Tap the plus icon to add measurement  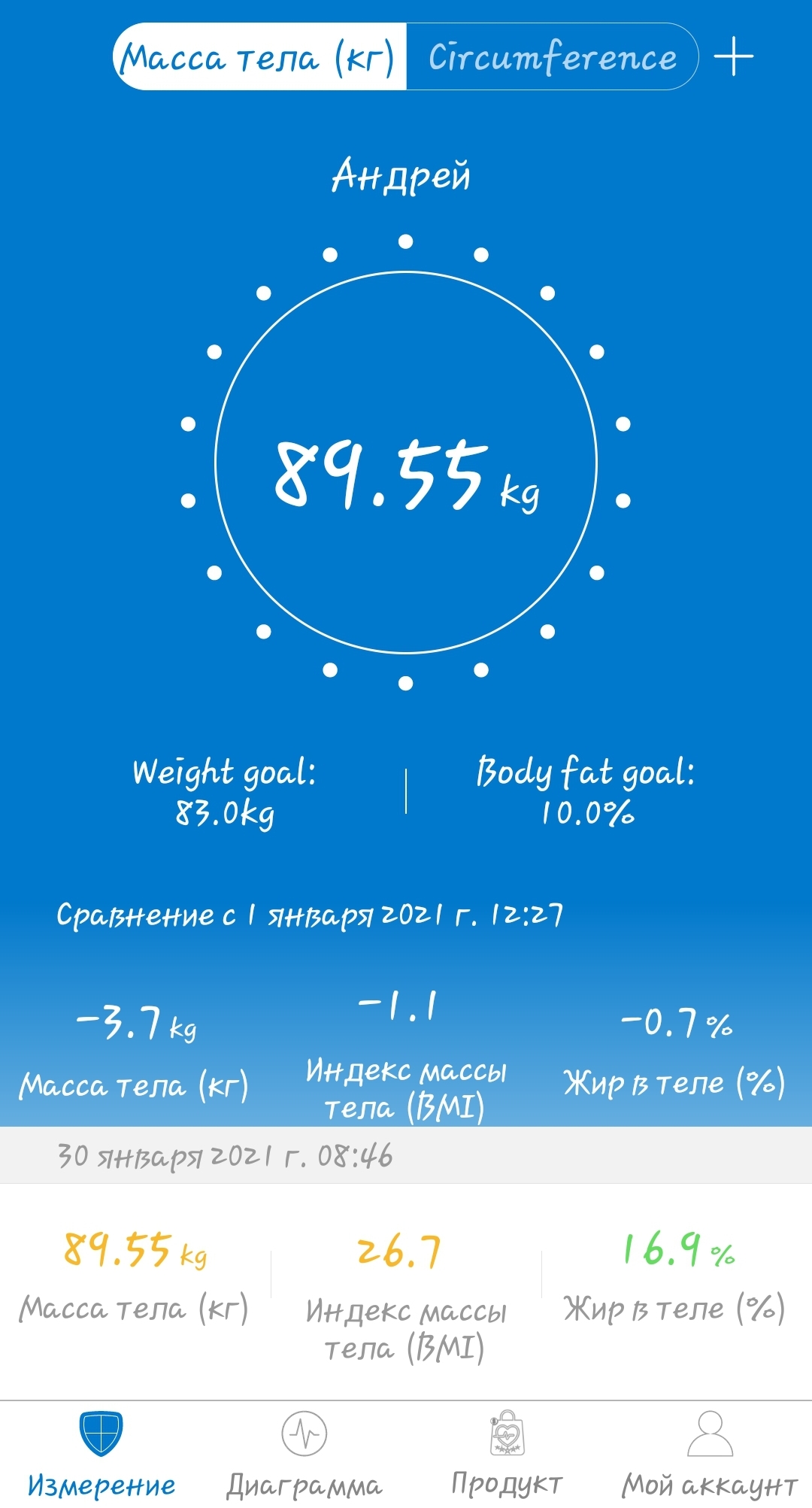733,56
